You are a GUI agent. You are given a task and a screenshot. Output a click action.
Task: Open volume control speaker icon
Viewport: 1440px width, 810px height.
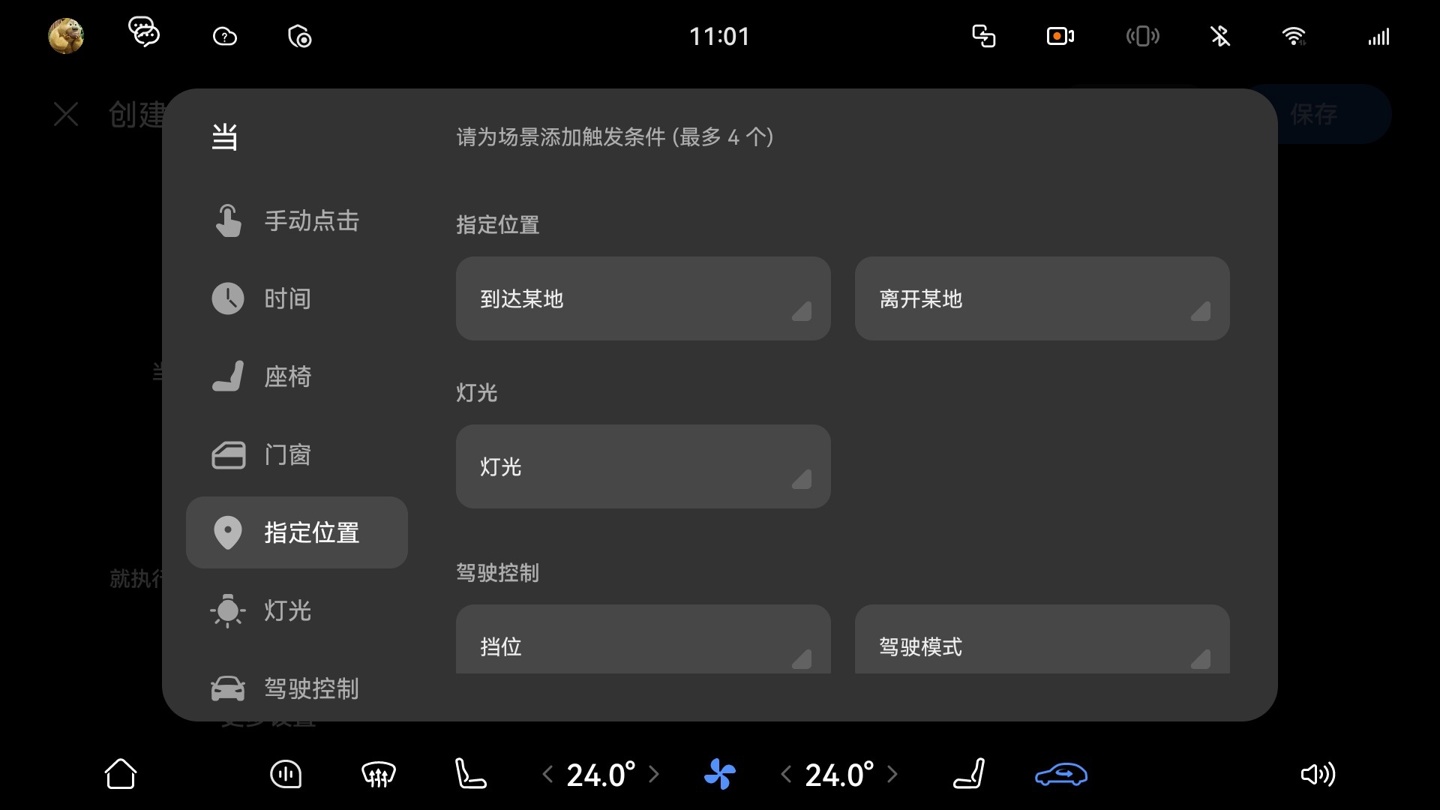[1317, 774]
